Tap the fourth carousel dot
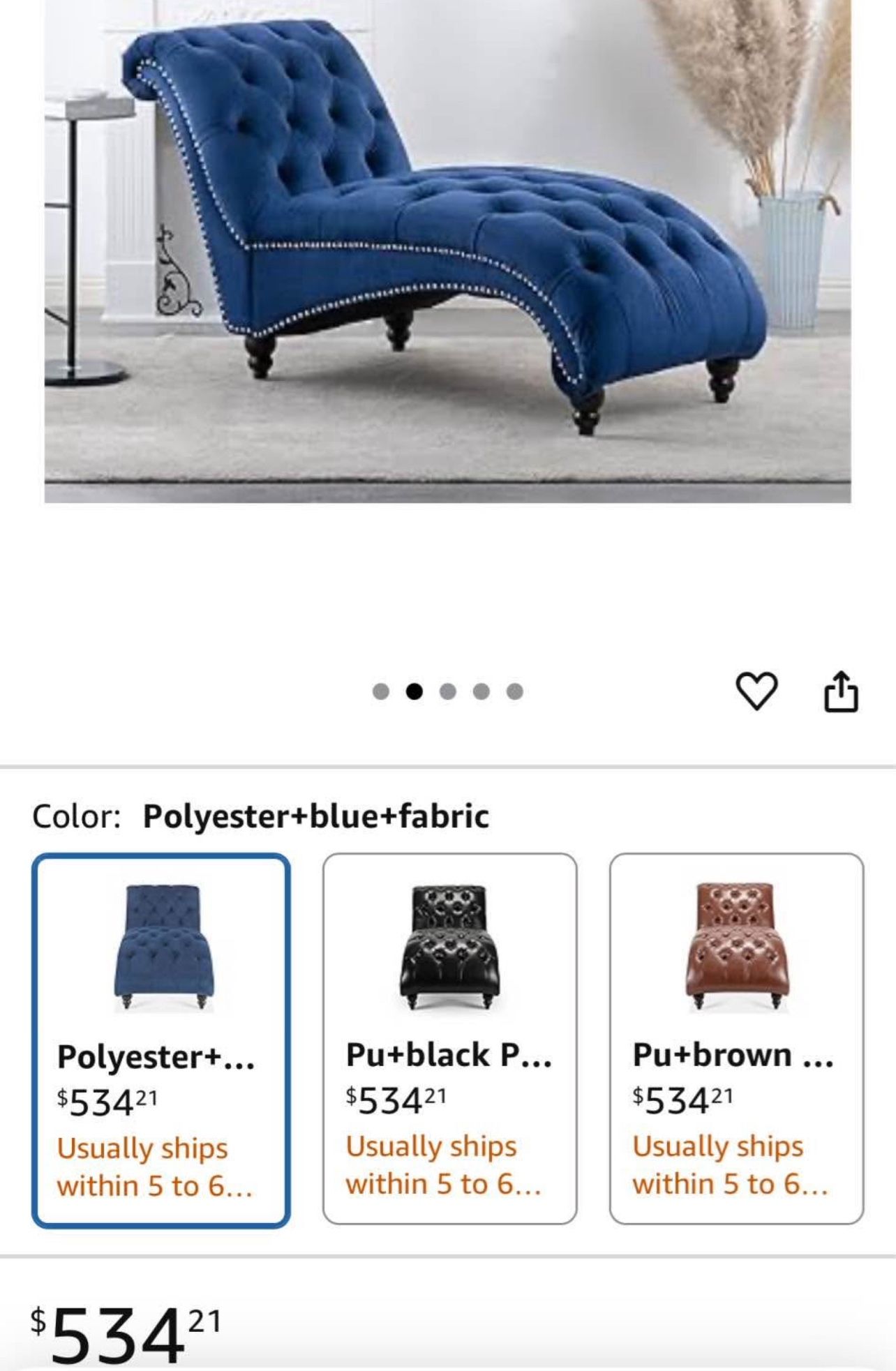Viewport: 896px width, 1371px height. pyautogui.click(x=480, y=691)
